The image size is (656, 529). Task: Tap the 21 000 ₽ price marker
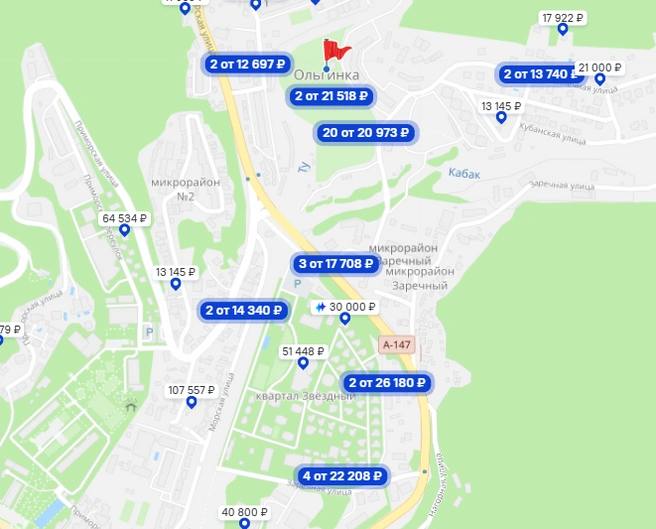point(600,68)
